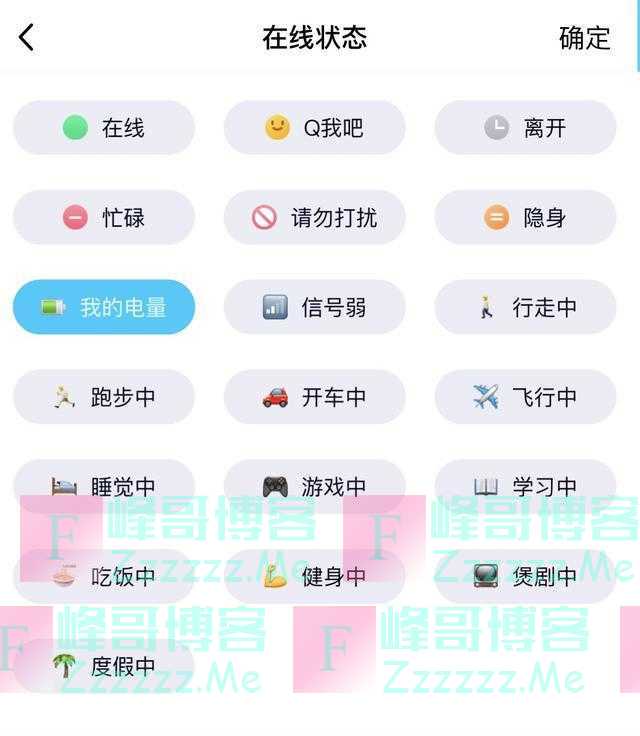640x736 pixels.
Task: Pick the 吃饭中 status
Action: click(x=104, y=576)
